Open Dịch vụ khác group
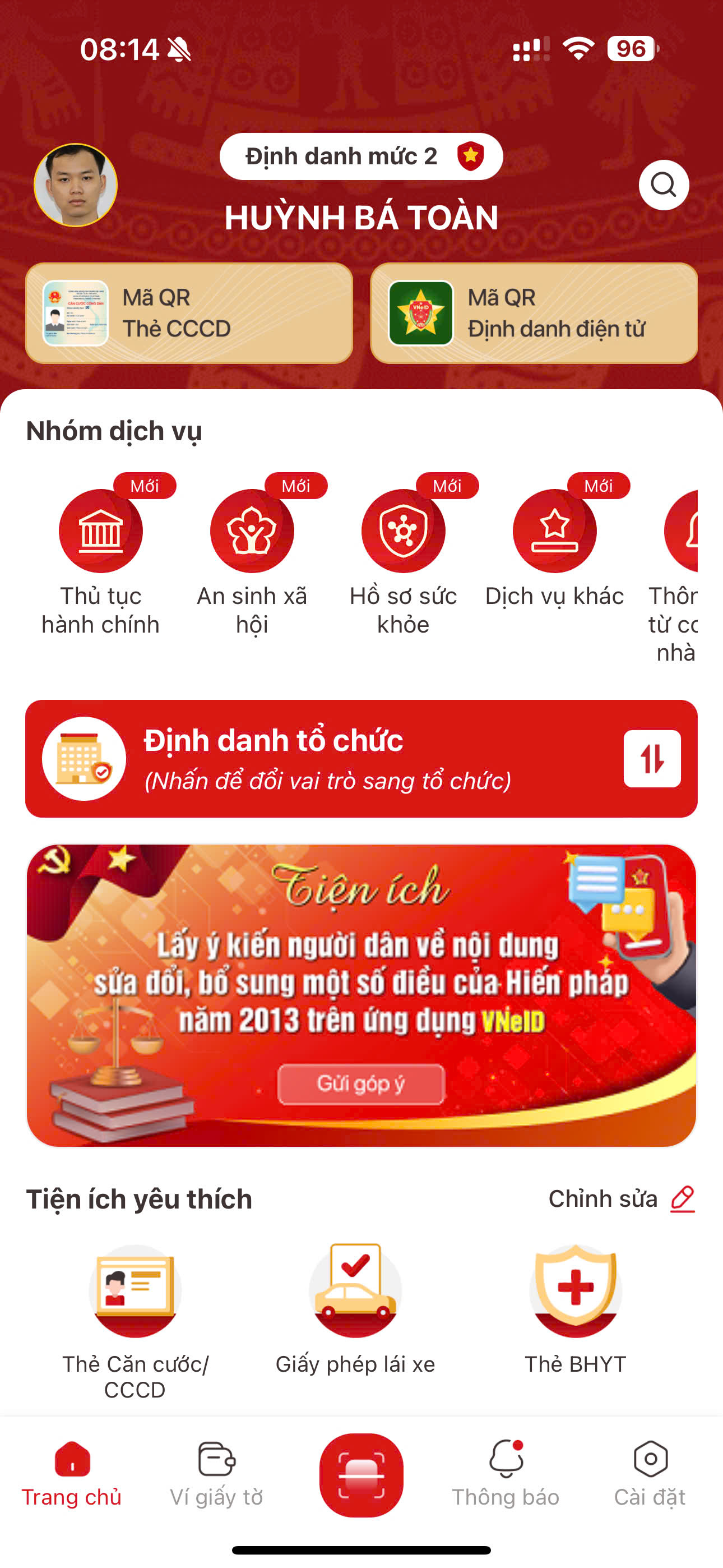This screenshot has width=723, height=1568. point(554,532)
